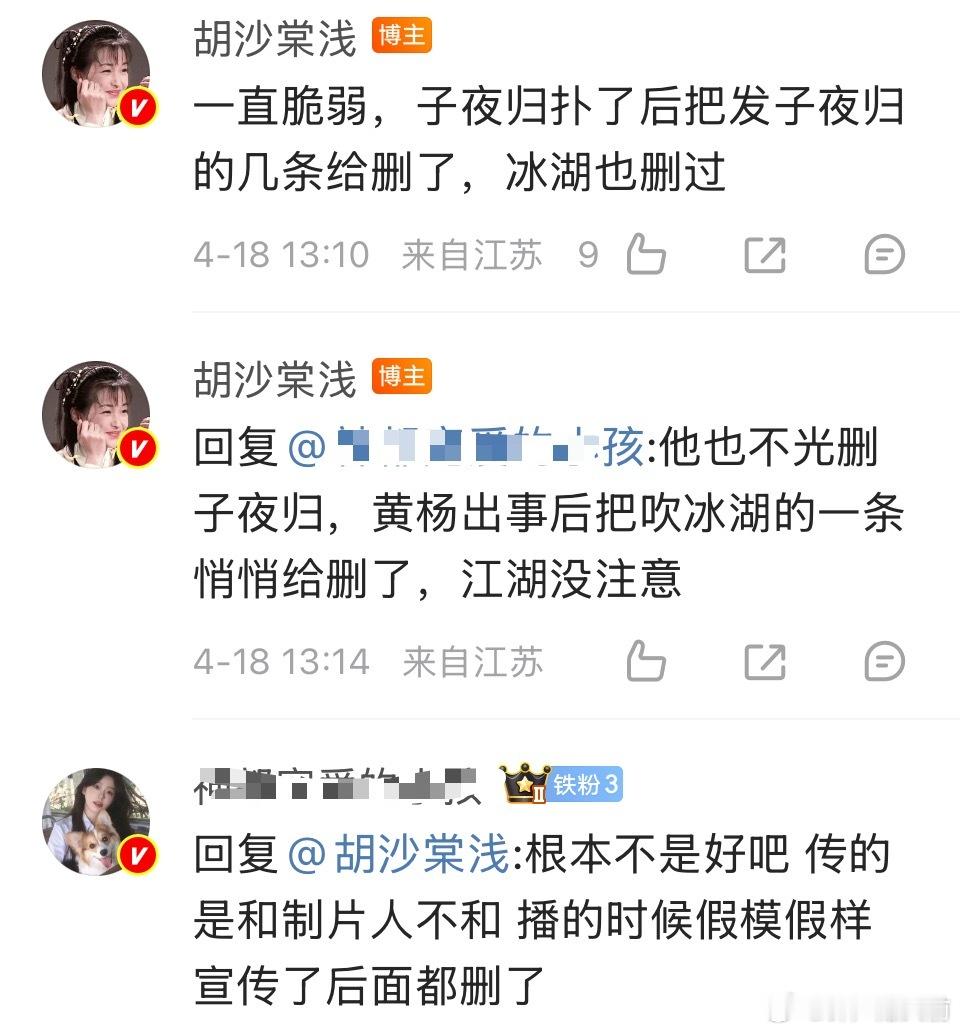This screenshot has height=1032, width=960.
Task: Click the verified V badge on the bottom avatar
Action: click(x=137, y=855)
